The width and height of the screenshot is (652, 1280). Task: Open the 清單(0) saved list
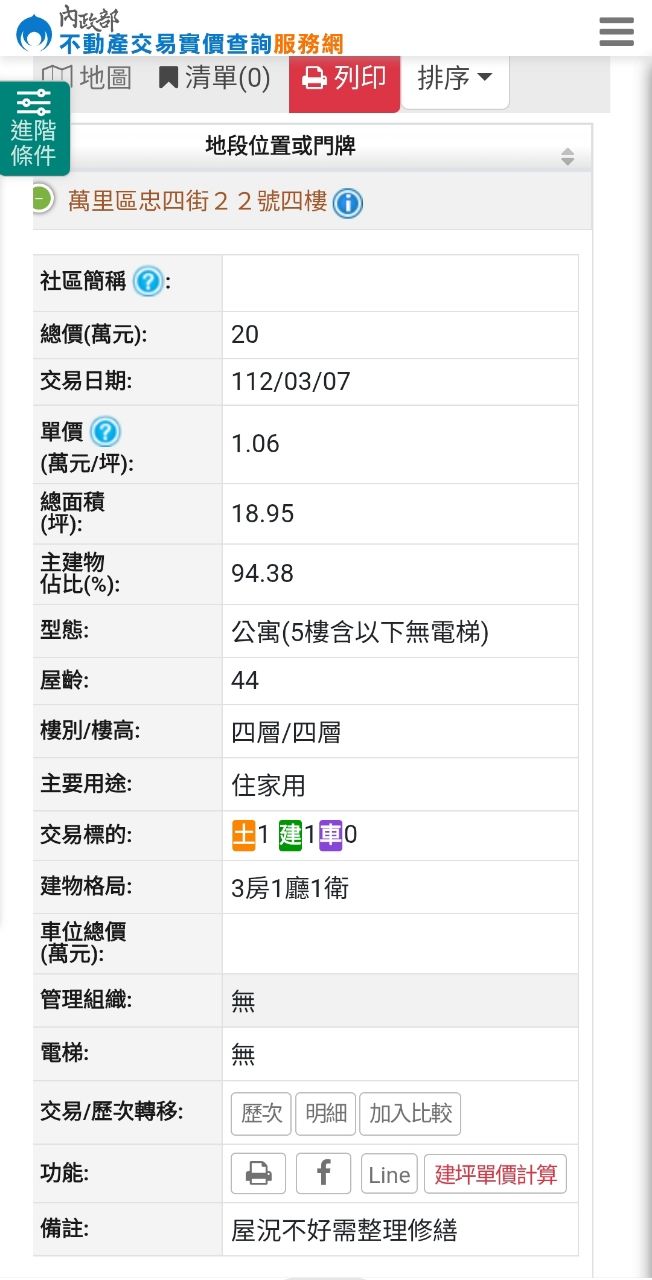[x=215, y=78]
